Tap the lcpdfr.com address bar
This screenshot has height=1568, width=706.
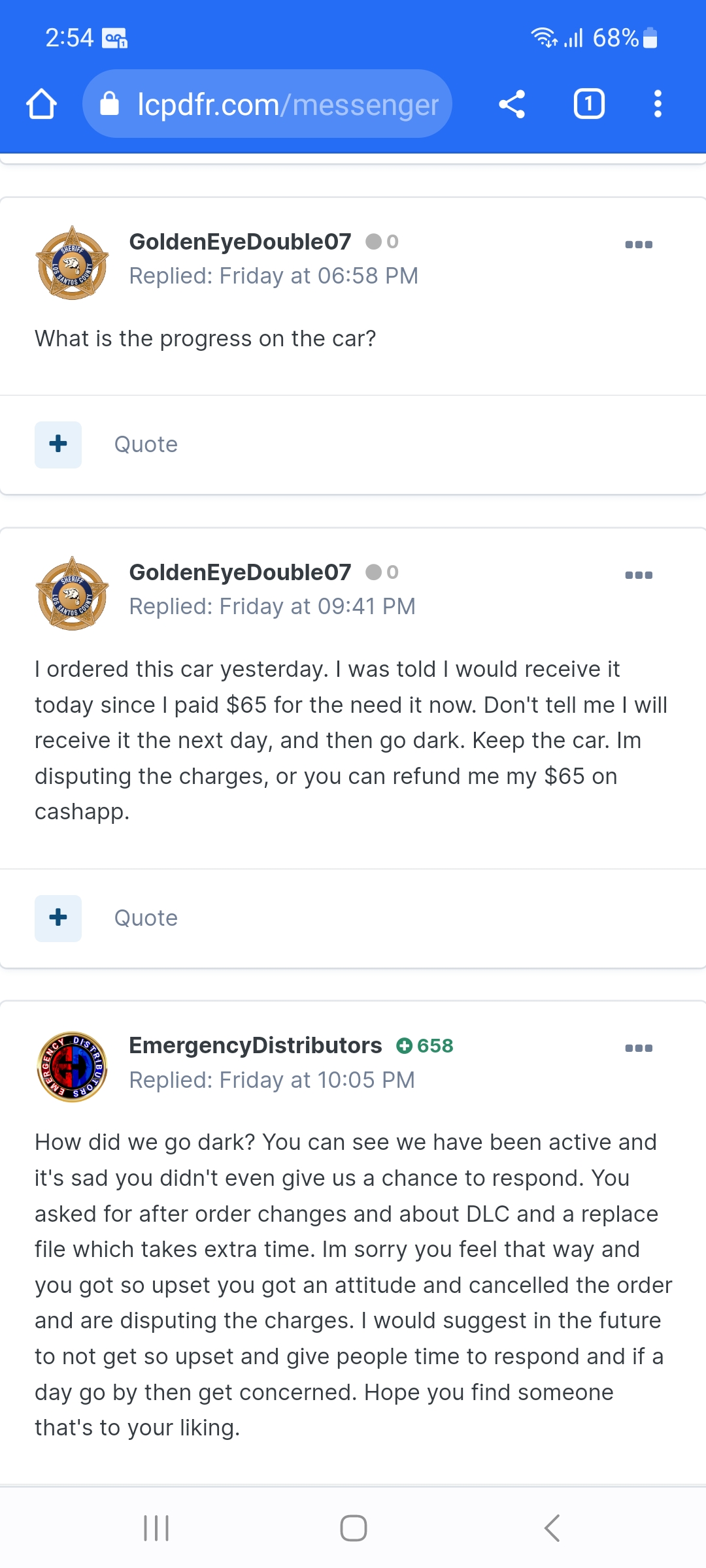pyautogui.click(x=268, y=104)
